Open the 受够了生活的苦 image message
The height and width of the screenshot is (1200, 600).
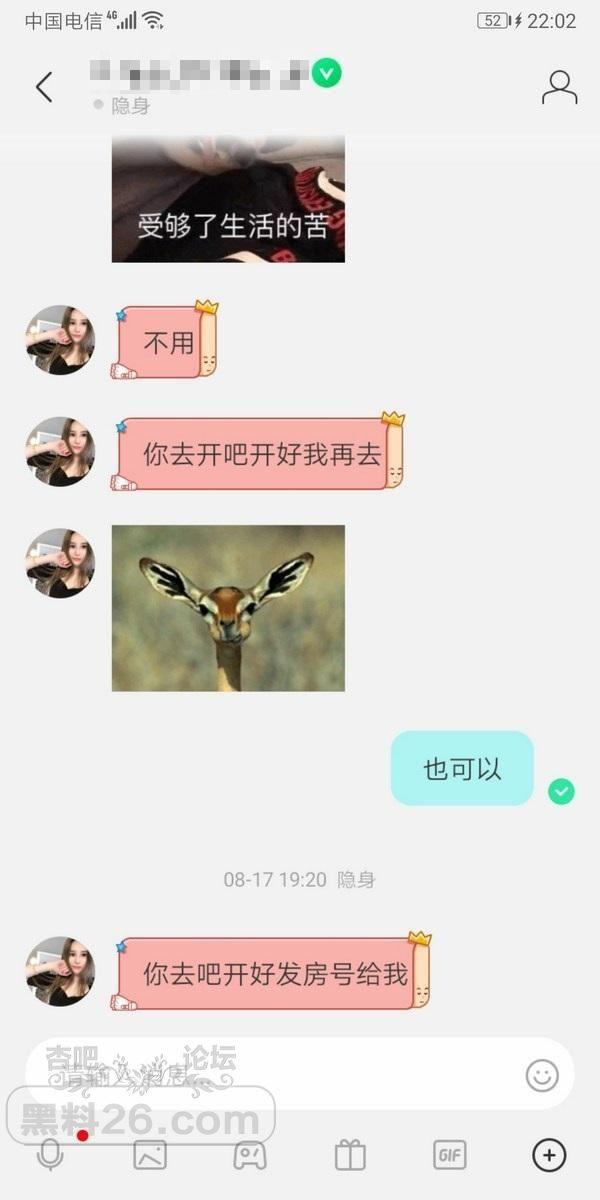[228, 200]
